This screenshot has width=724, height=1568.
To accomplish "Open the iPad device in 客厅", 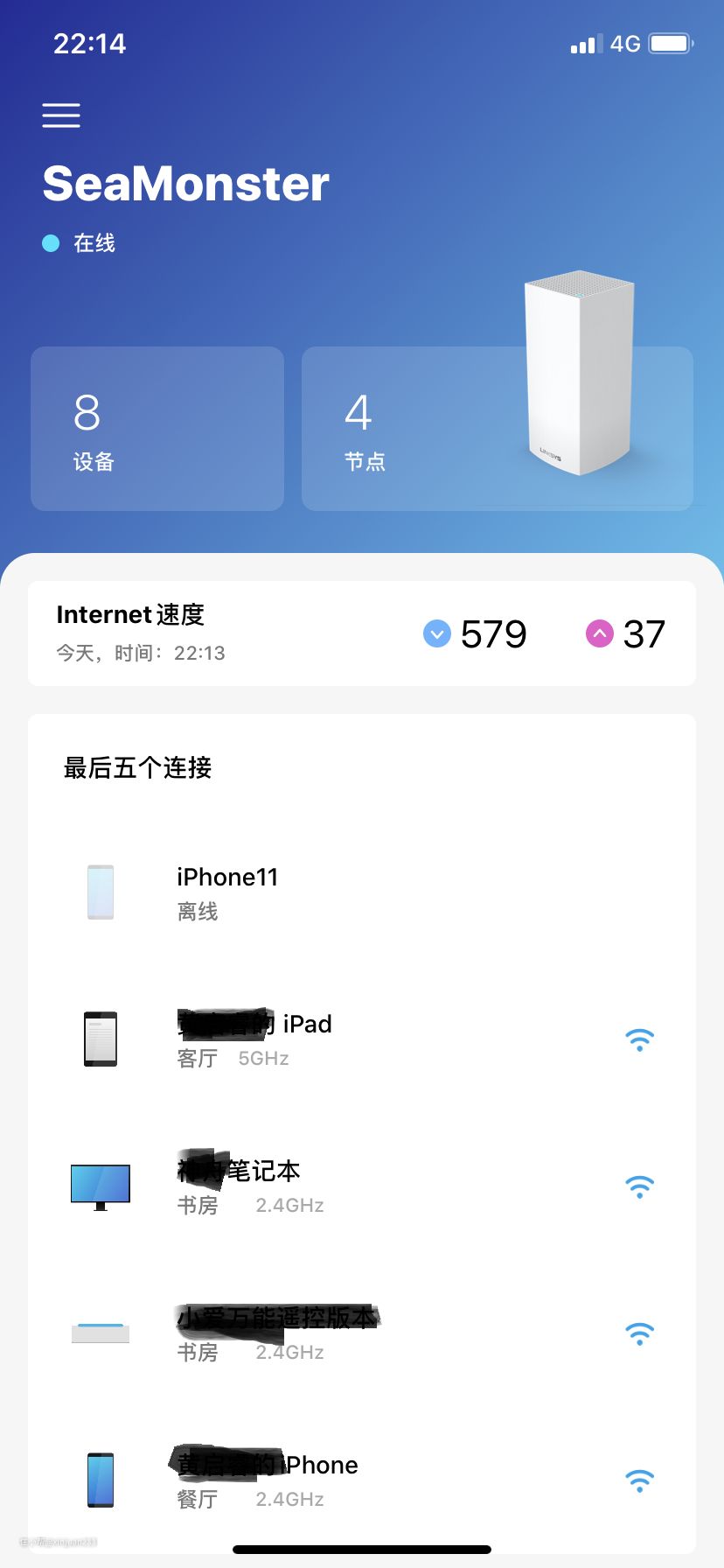I will [x=362, y=1039].
